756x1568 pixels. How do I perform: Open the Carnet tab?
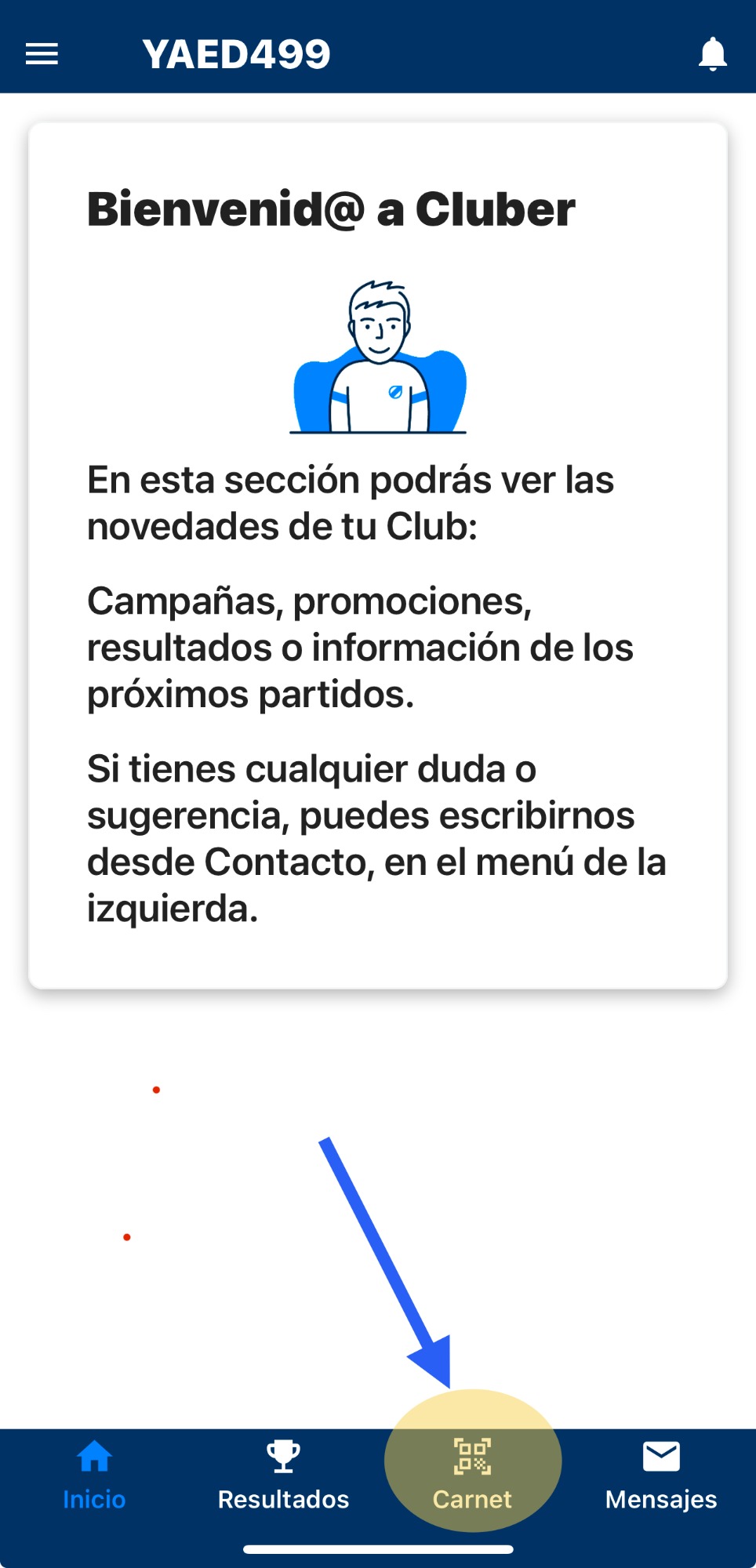tap(472, 1476)
